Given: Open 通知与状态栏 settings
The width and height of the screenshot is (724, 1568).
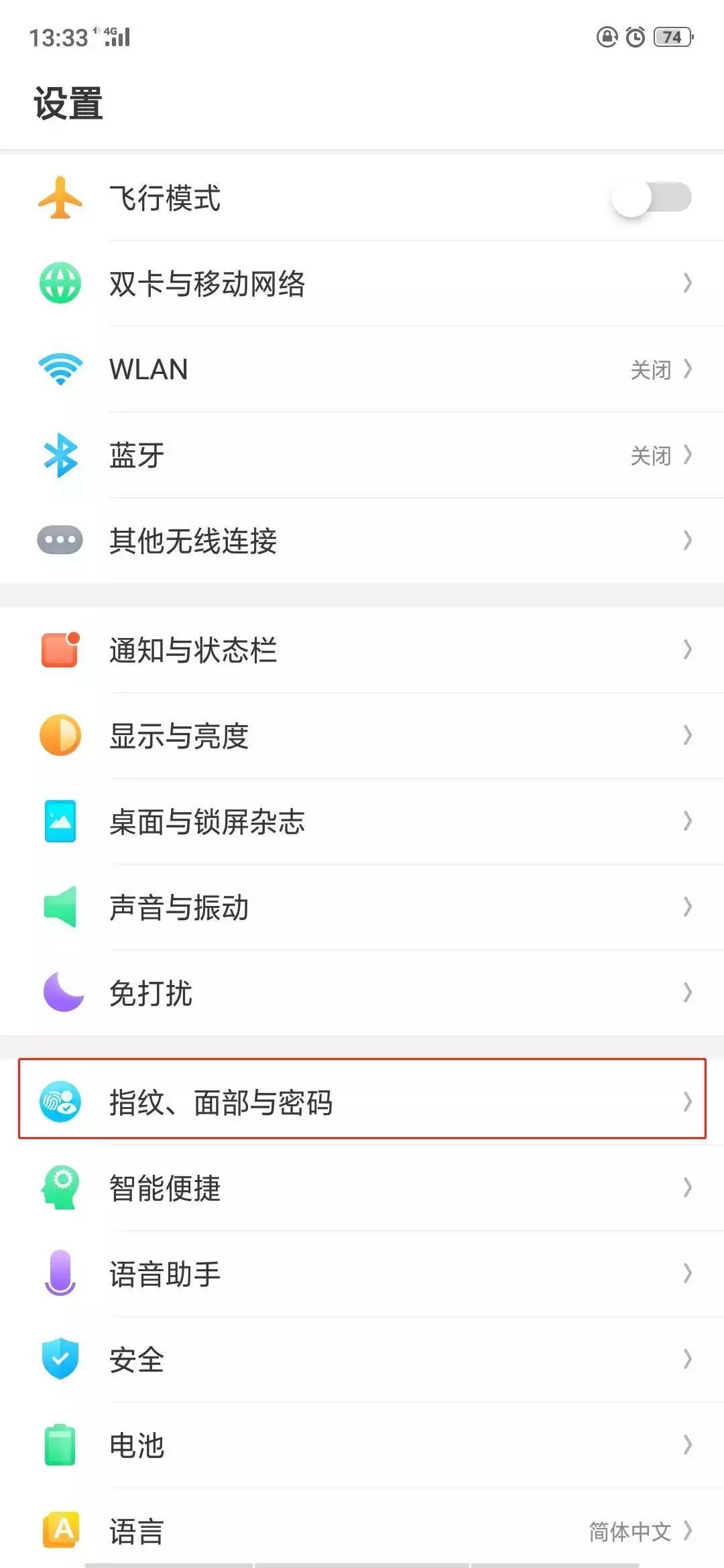Looking at the screenshot, I should tap(362, 649).
